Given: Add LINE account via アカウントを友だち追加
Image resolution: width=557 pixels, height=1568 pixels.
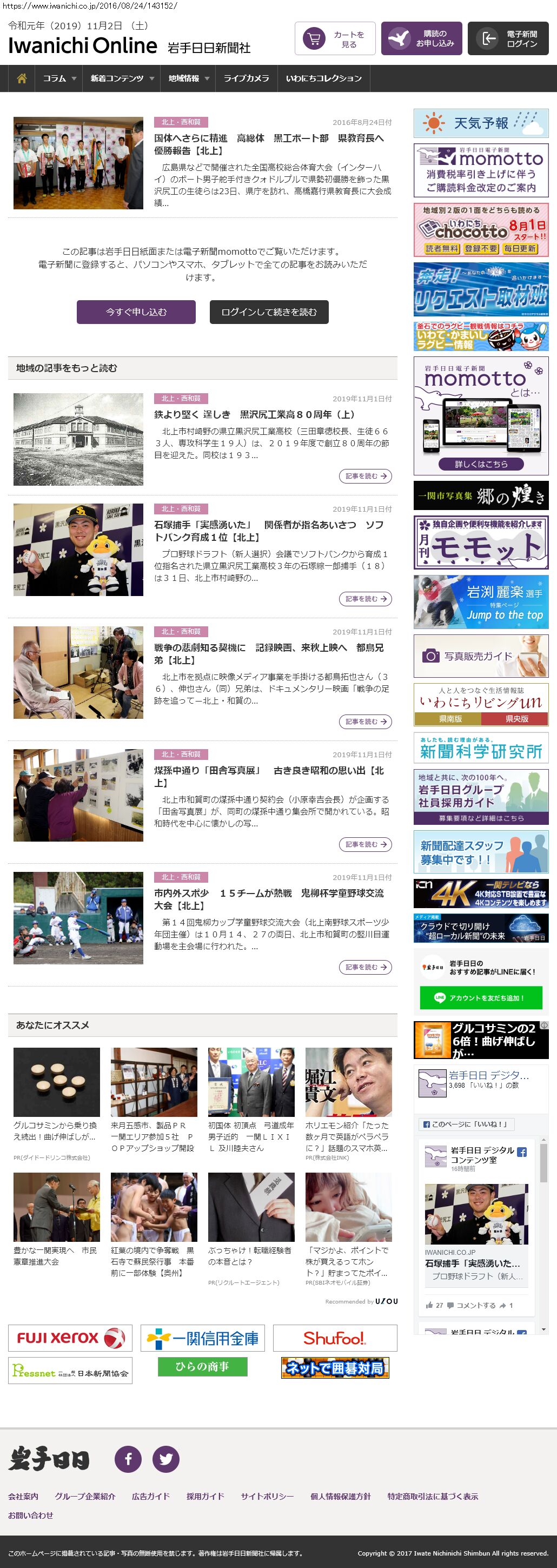Looking at the screenshot, I should point(480,998).
